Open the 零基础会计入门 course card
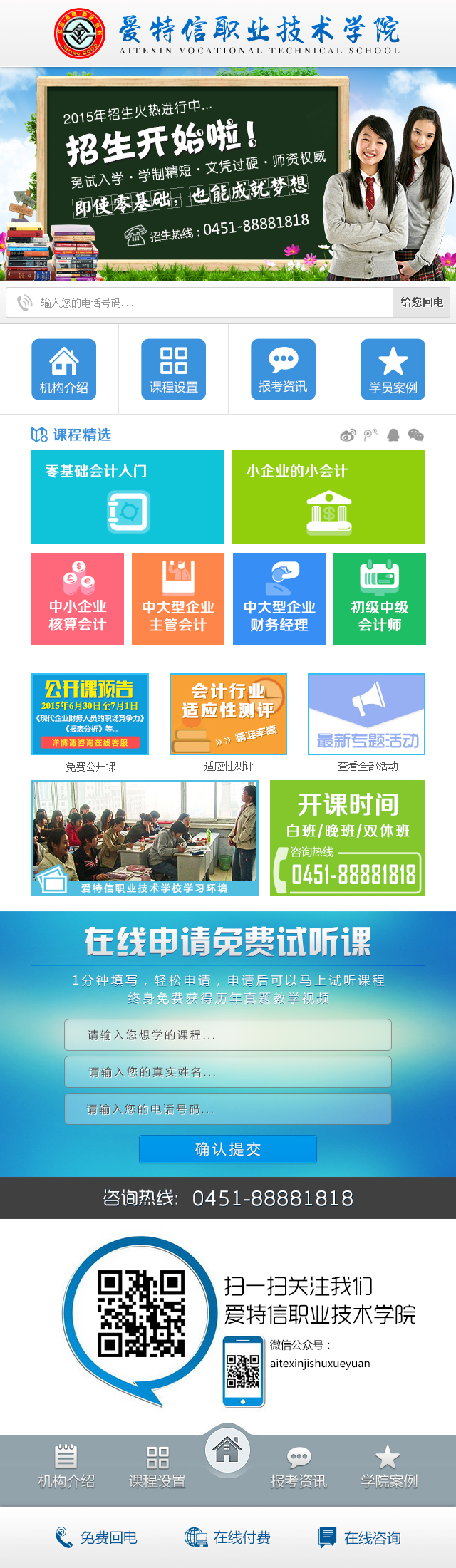Viewport: 456px width, 1568px height. (128, 497)
